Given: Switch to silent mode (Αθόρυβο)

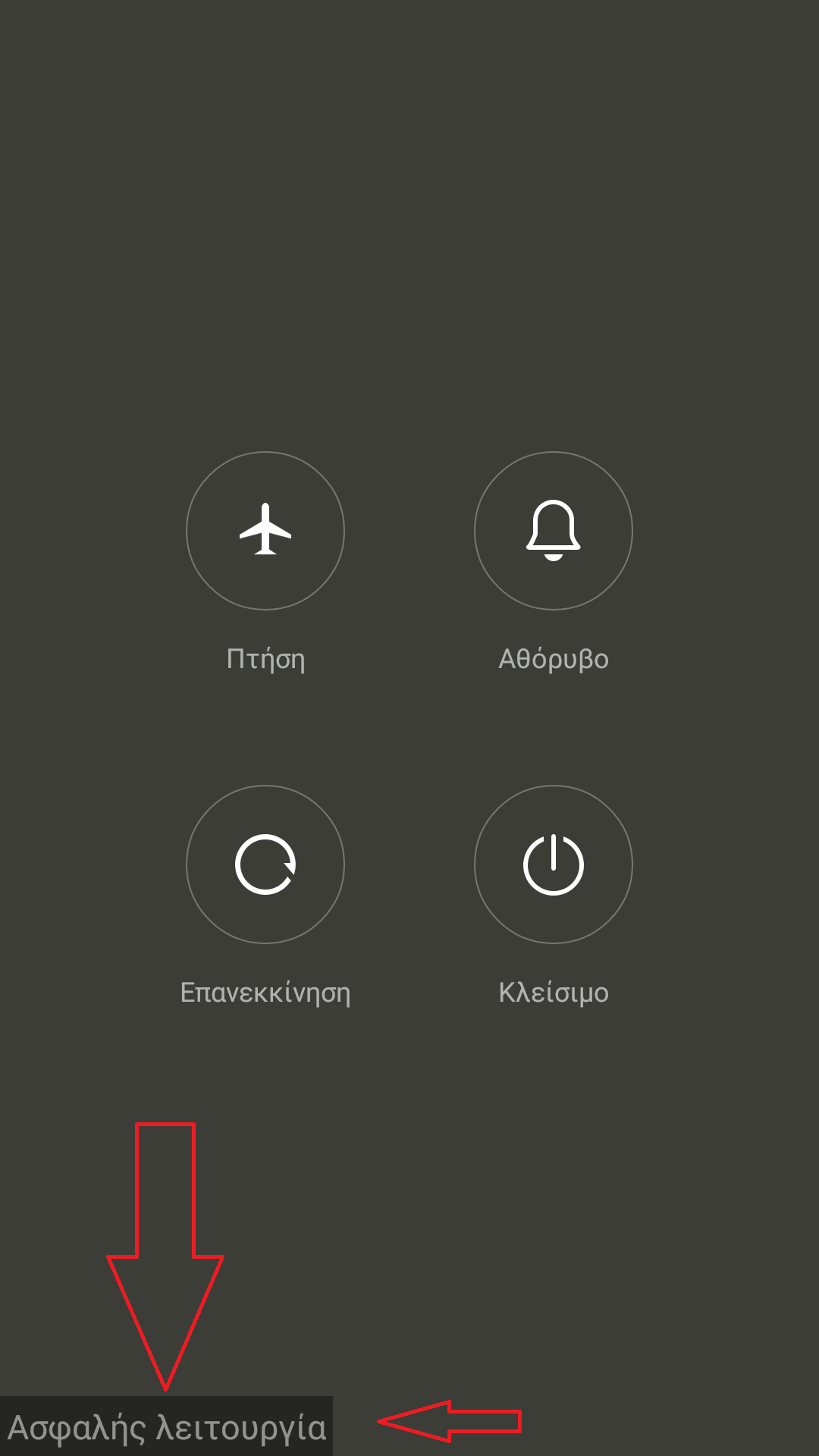Looking at the screenshot, I should coord(554,531).
